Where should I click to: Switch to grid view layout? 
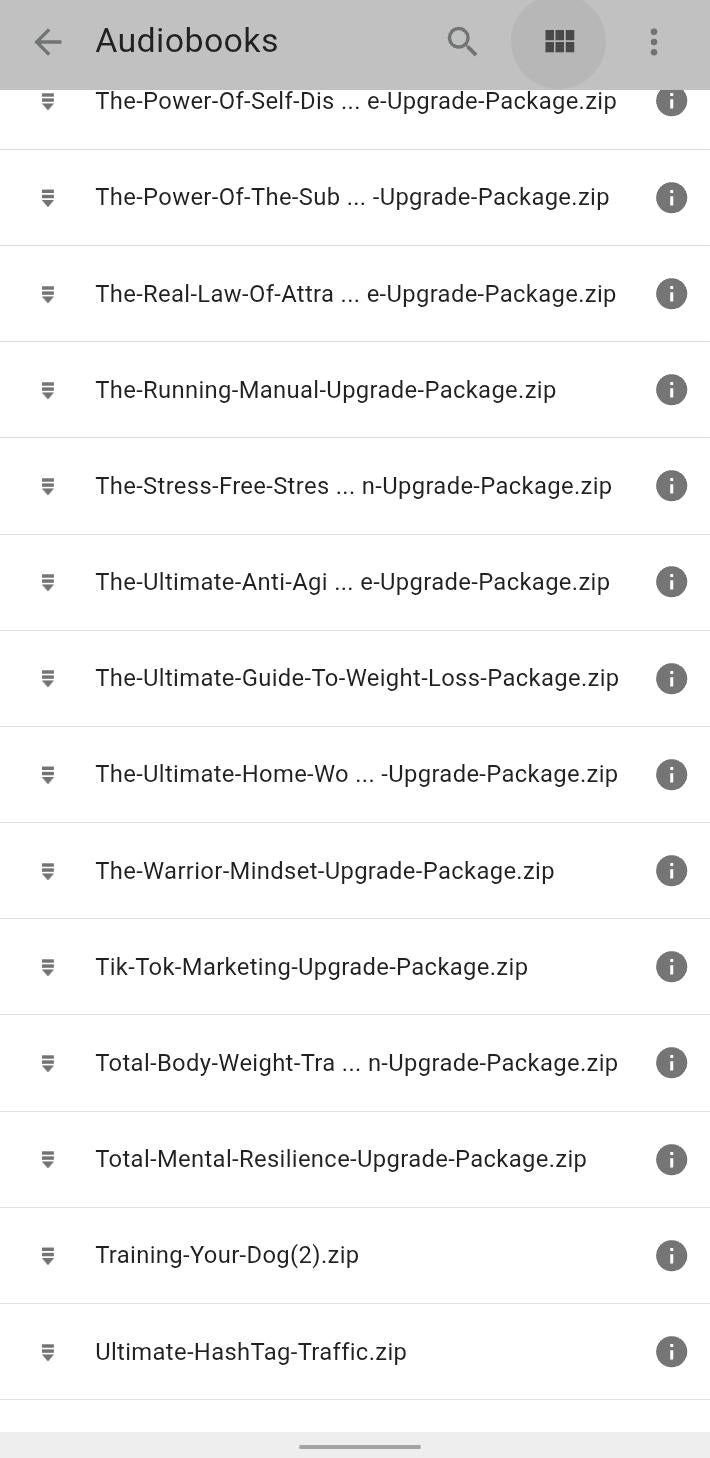tap(559, 42)
